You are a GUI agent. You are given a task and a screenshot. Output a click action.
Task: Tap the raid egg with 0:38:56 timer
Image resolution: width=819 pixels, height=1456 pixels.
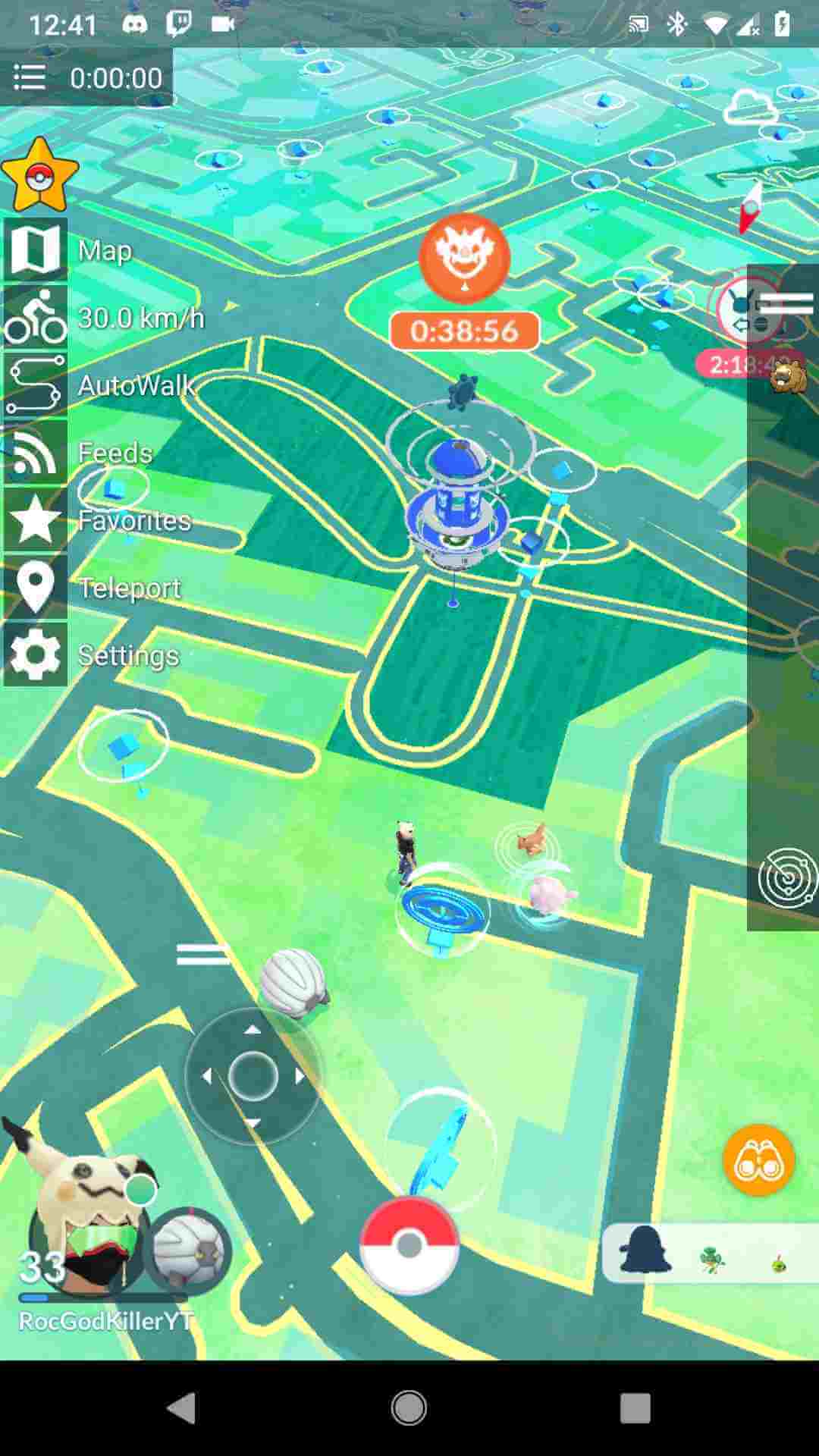tap(464, 258)
